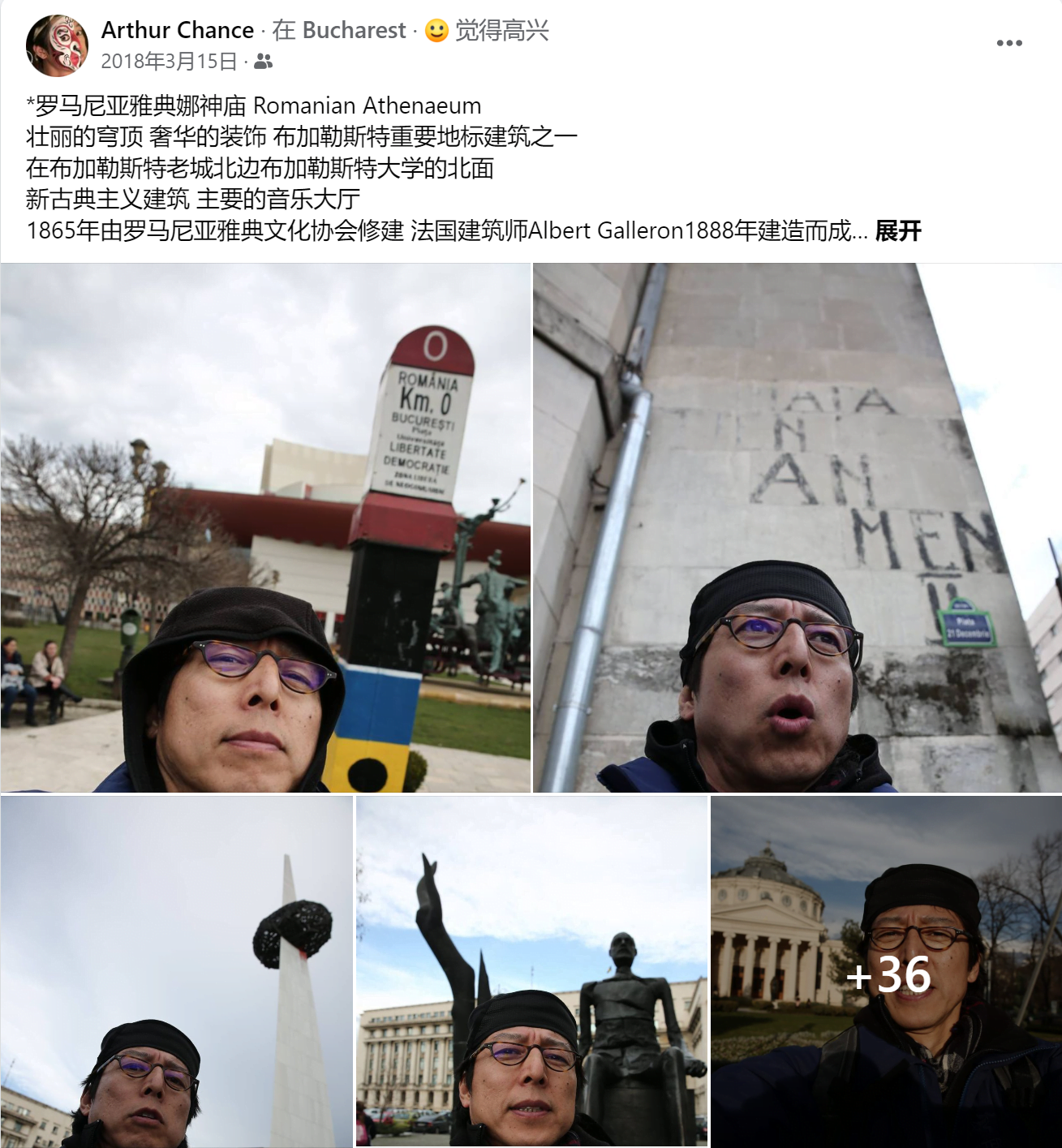Open Arthur Chance's profile name link

click(x=177, y=30)
